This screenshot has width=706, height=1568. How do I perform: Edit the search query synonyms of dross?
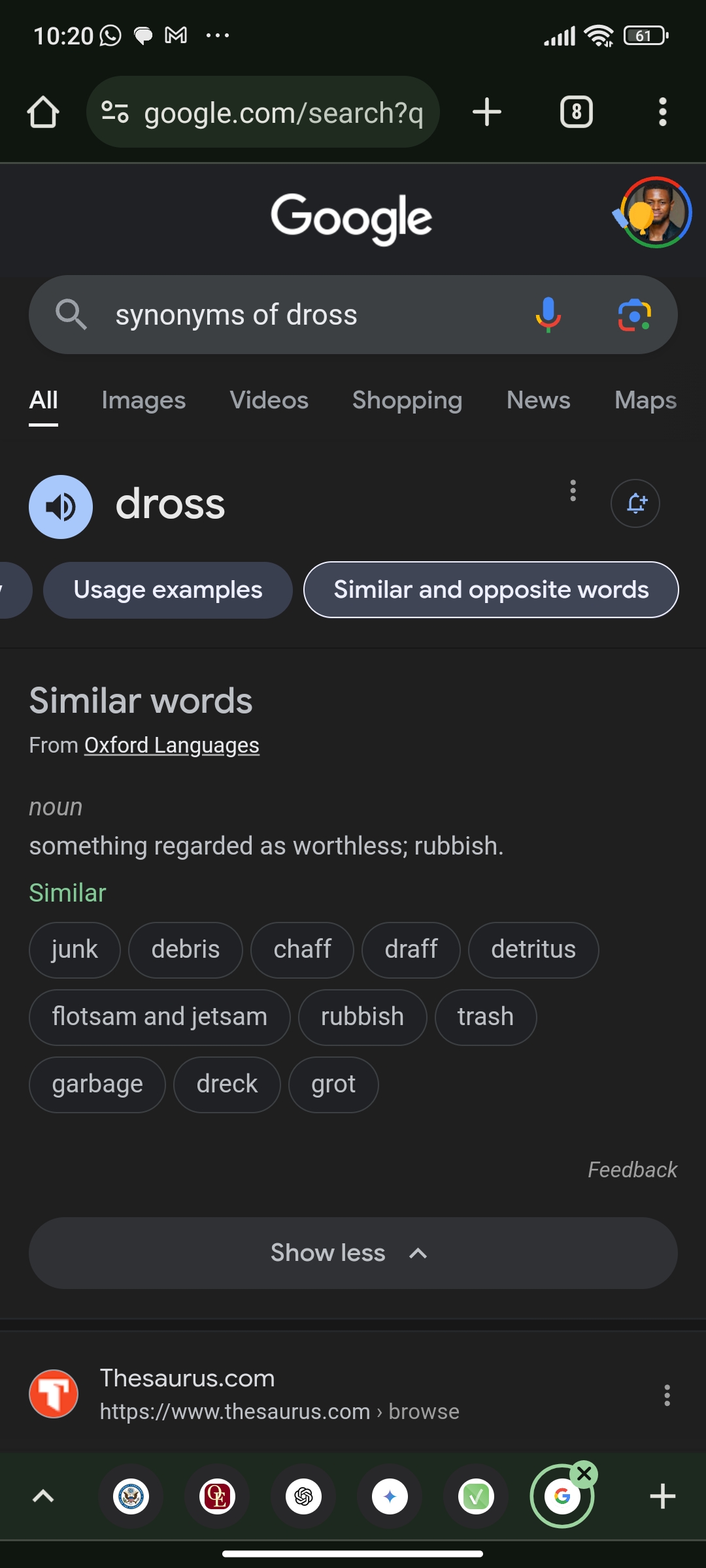click(x=307, y=315)
